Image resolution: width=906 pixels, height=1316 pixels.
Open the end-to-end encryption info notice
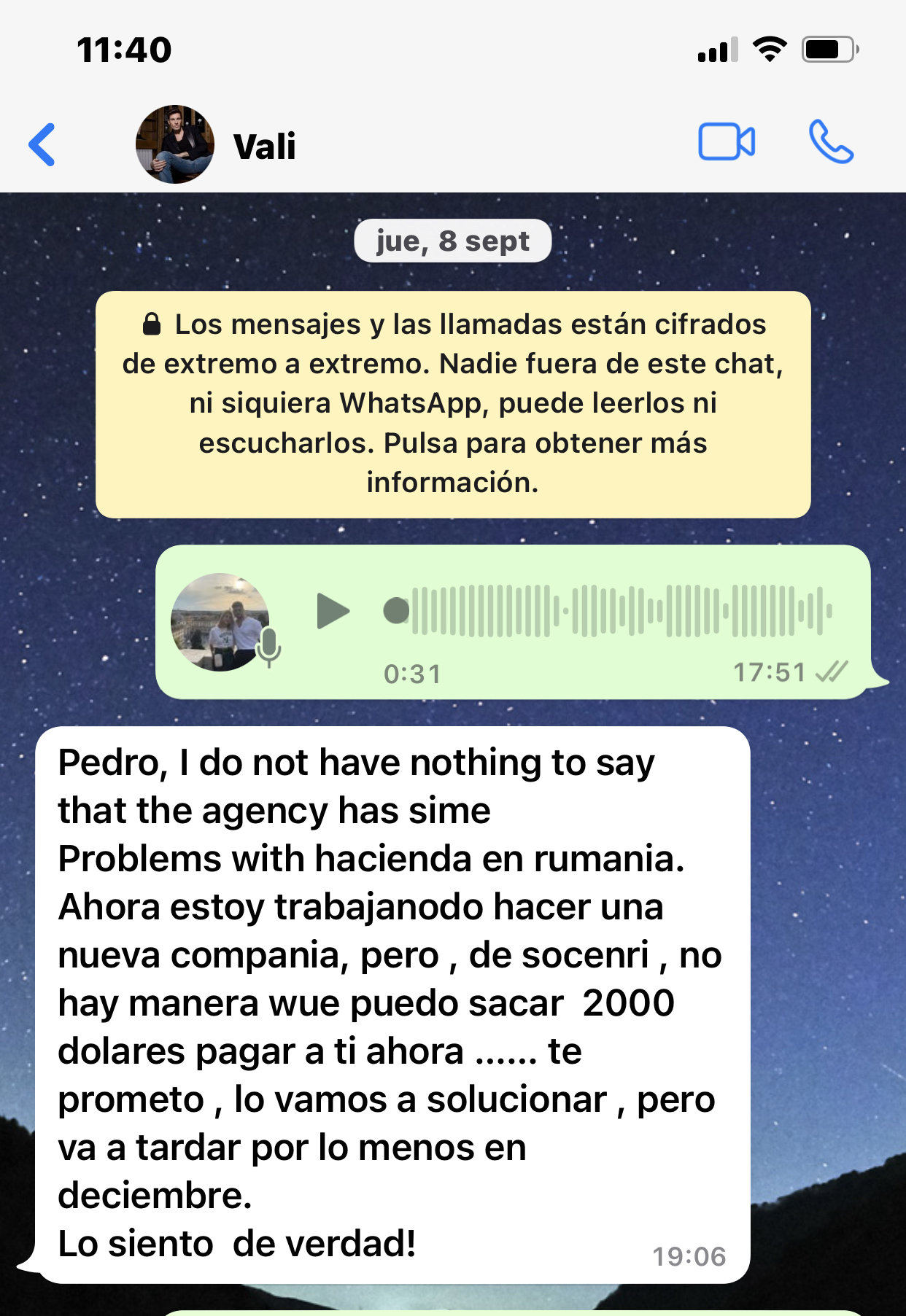[x=453, y=405]
